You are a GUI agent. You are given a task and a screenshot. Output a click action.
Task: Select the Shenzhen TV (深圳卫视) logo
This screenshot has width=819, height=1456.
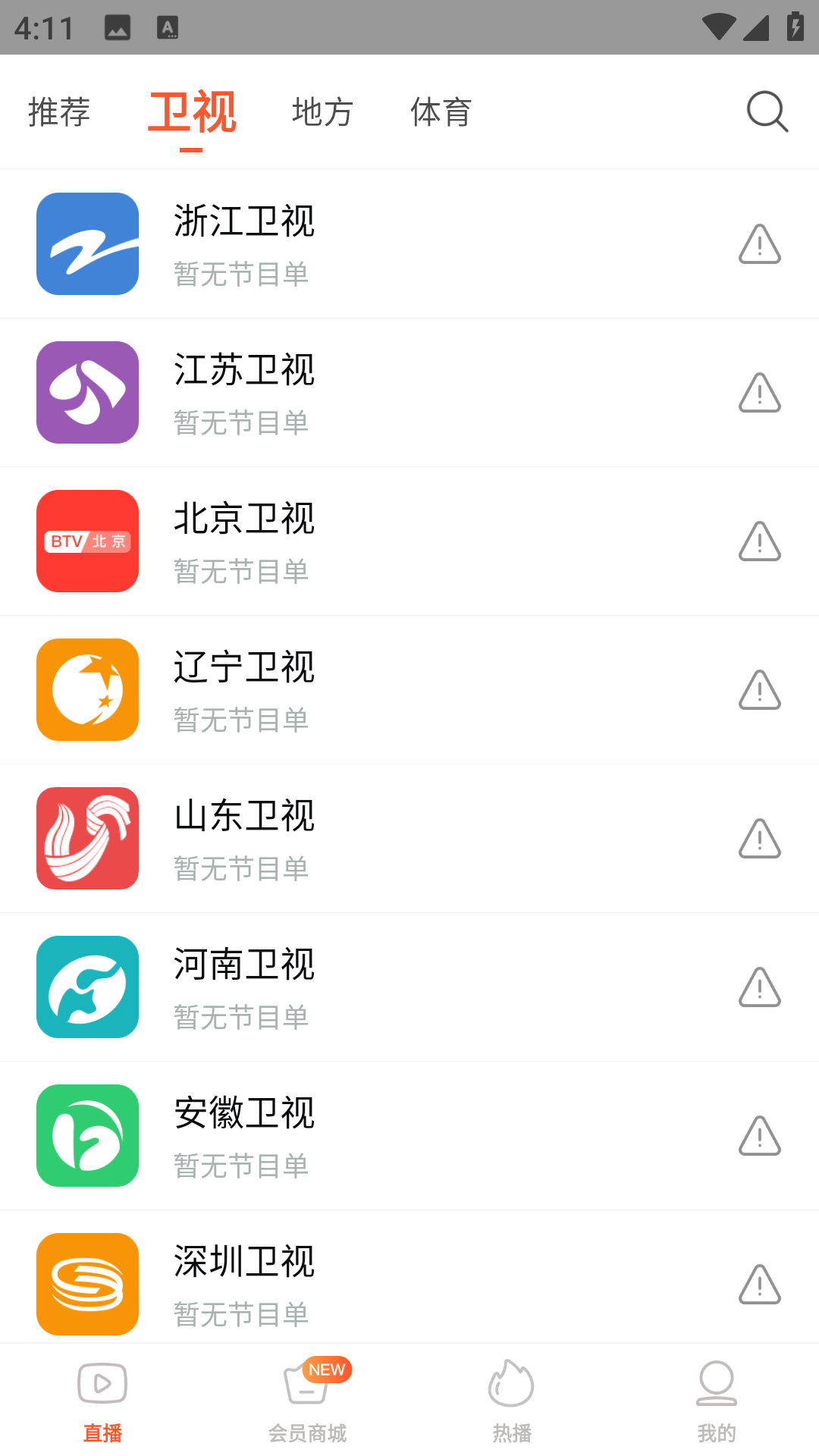coord(87,1284)
